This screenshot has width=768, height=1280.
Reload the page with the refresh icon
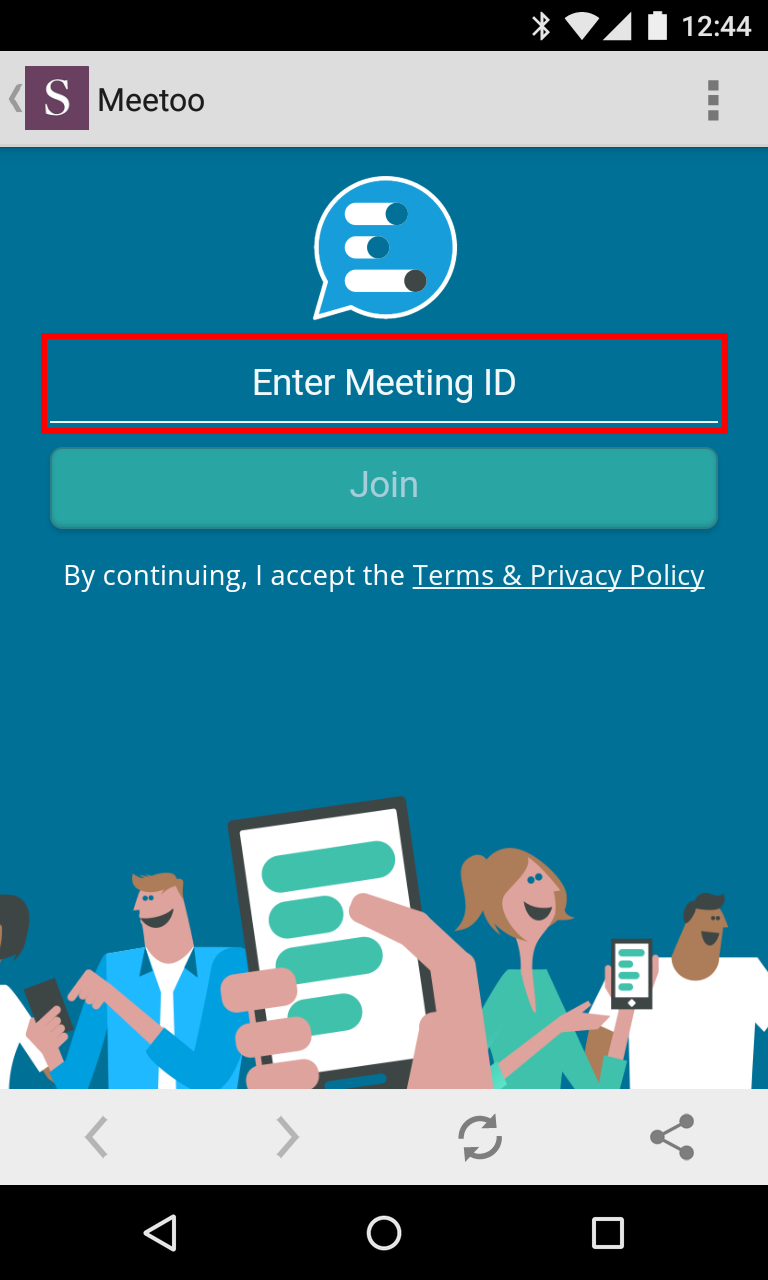480,1137
